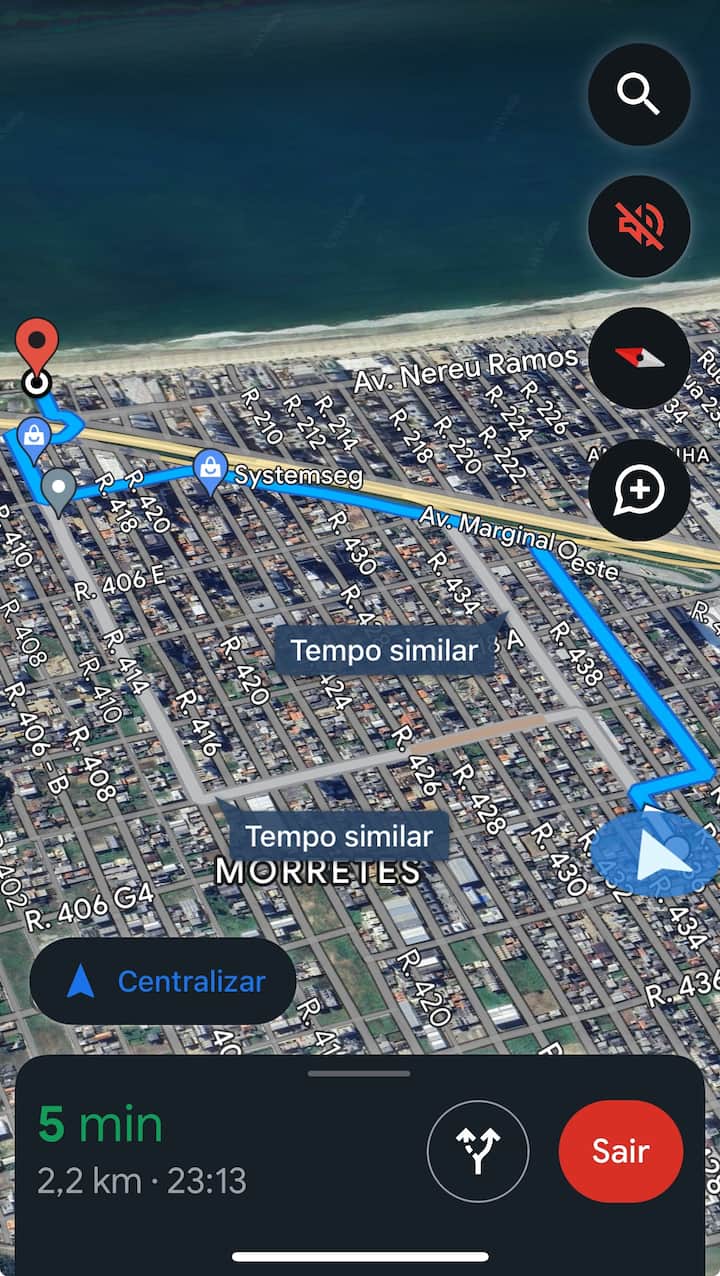
Task: Tap the red destination pin
Action: click(38, 345)
